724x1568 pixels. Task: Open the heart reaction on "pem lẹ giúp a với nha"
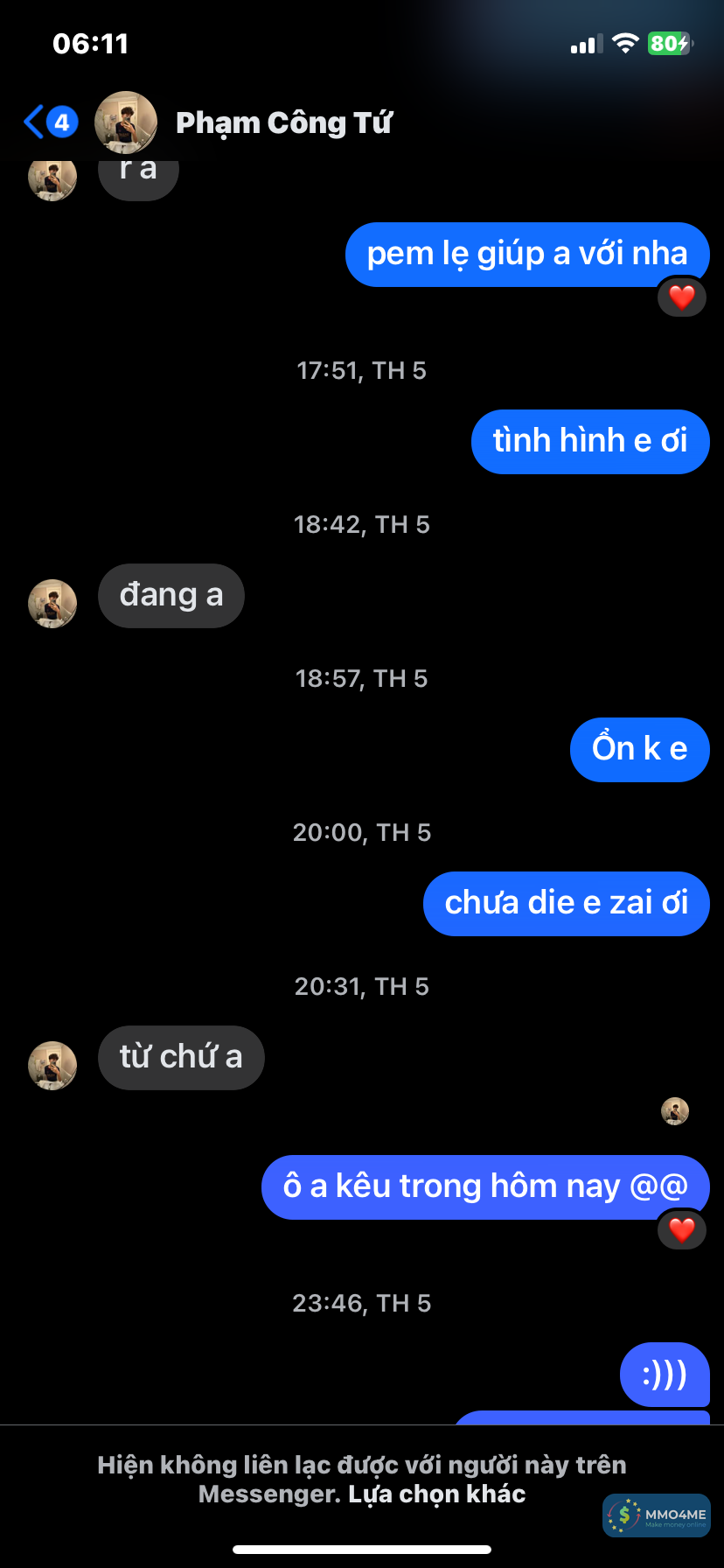click(681, 297)
